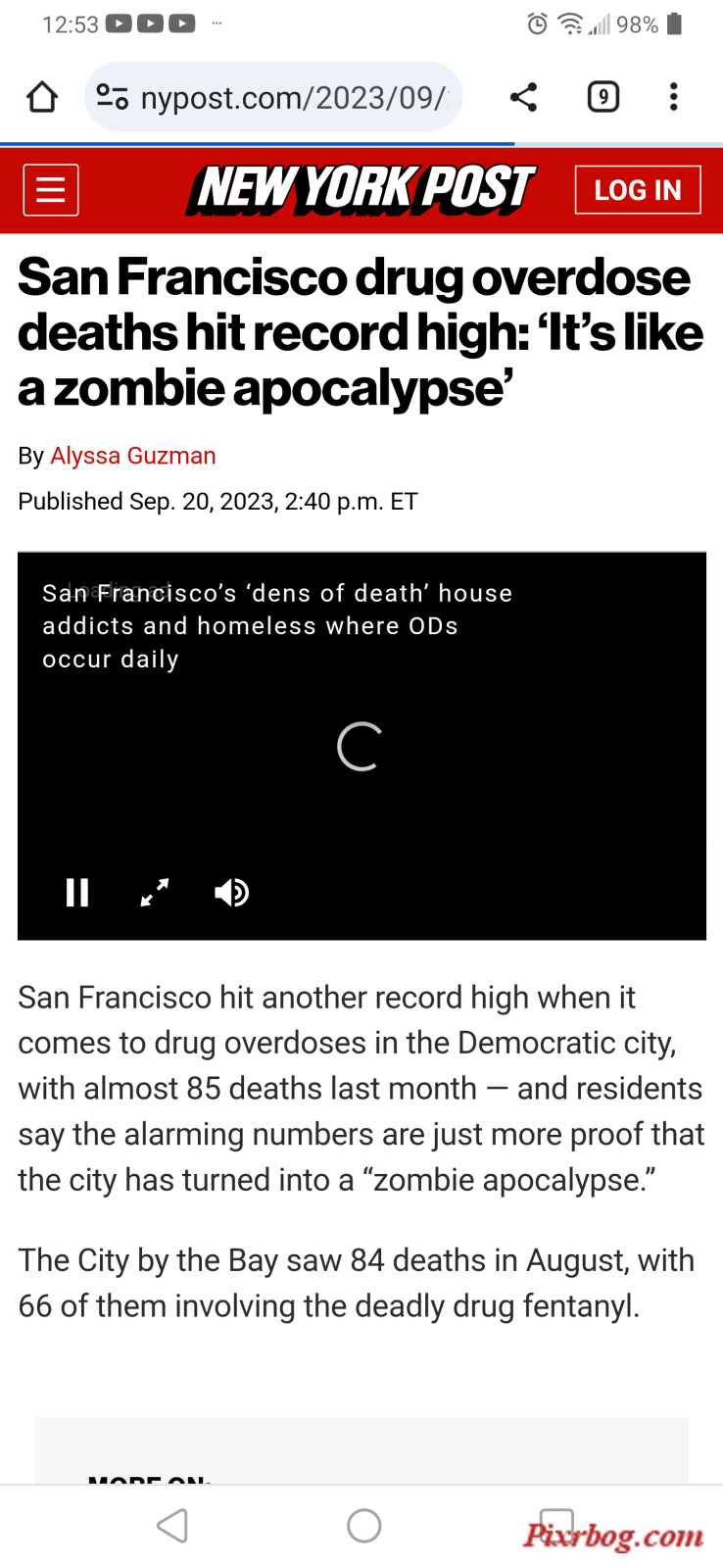Go to the browser home page

point(42,97)
